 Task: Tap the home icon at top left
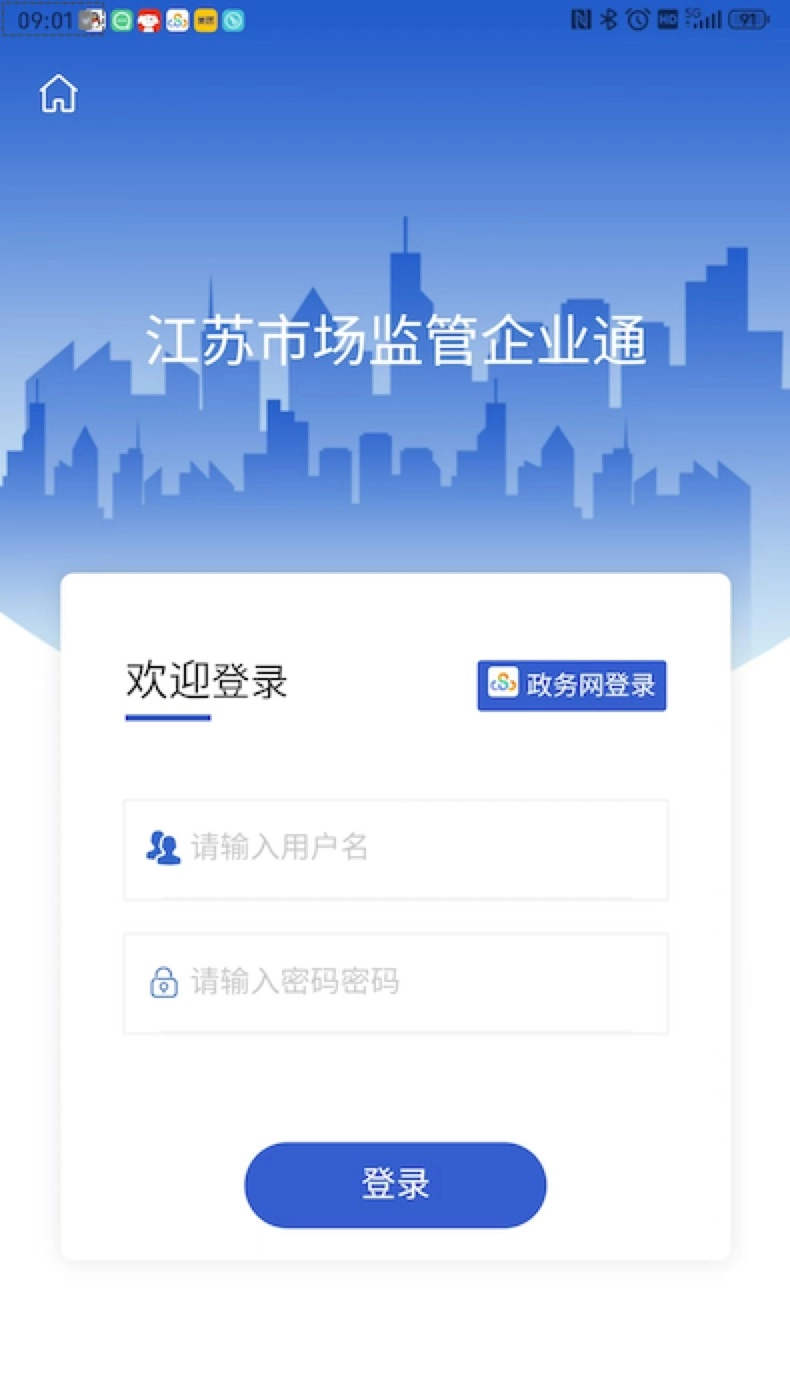(57, 91)
